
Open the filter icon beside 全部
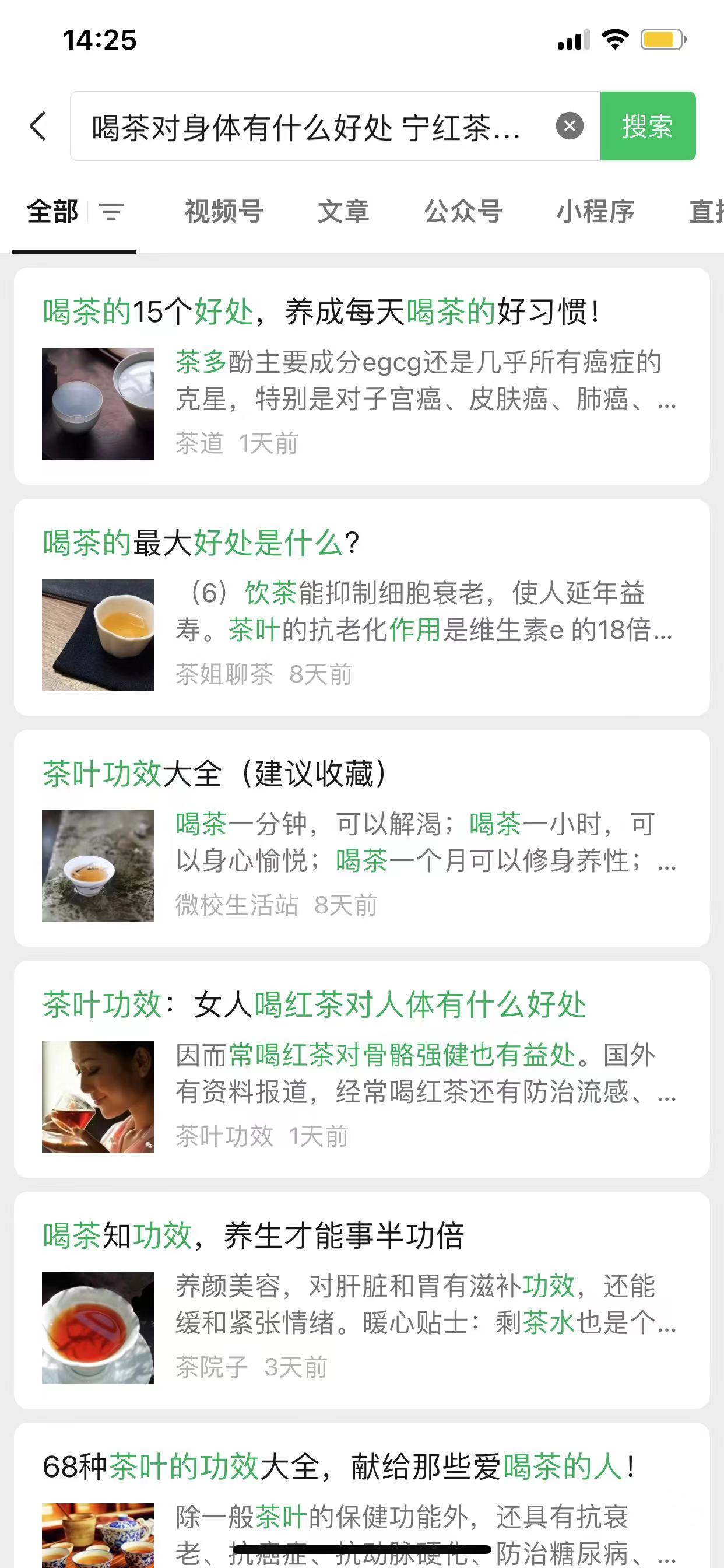[112, 212]
